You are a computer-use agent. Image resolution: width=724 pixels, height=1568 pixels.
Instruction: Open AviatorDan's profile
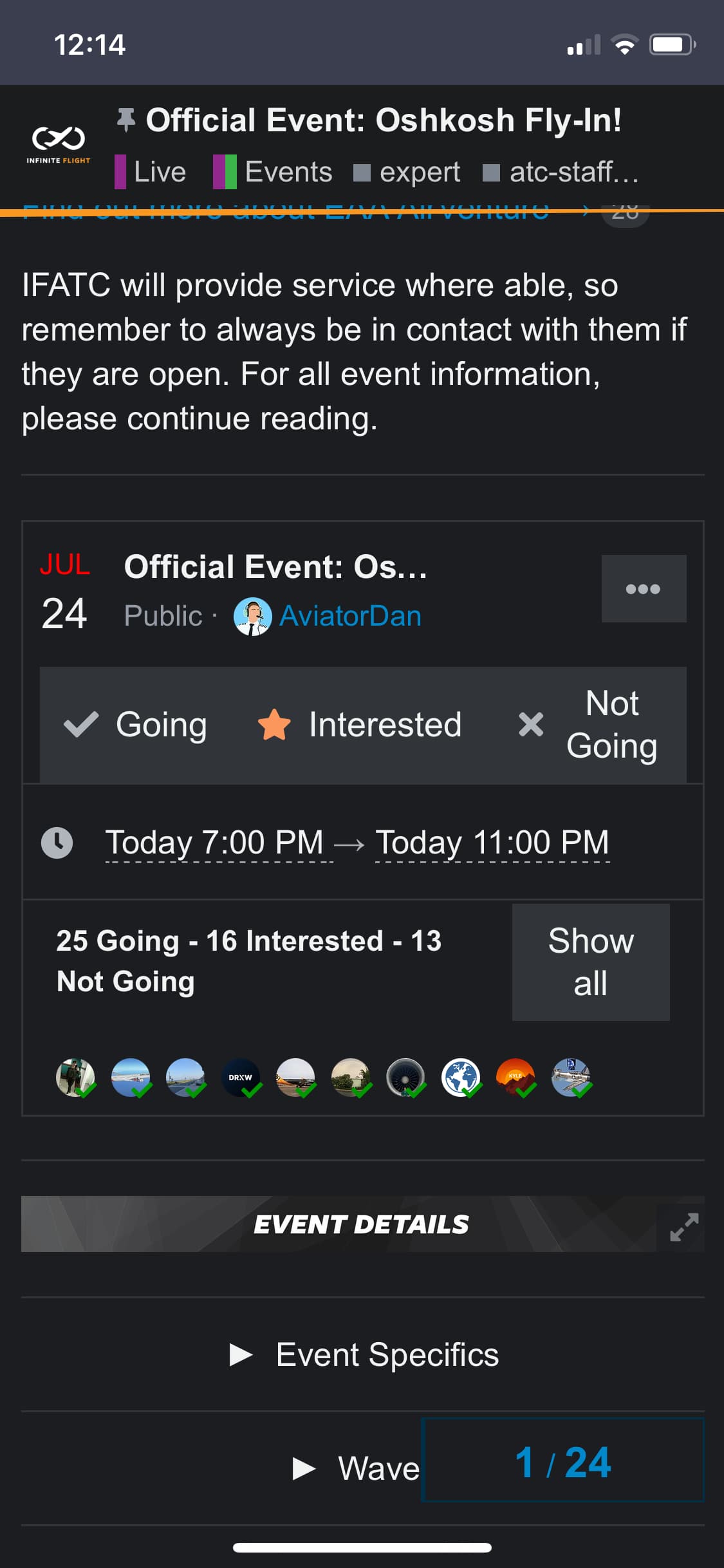tap(328, 616)
